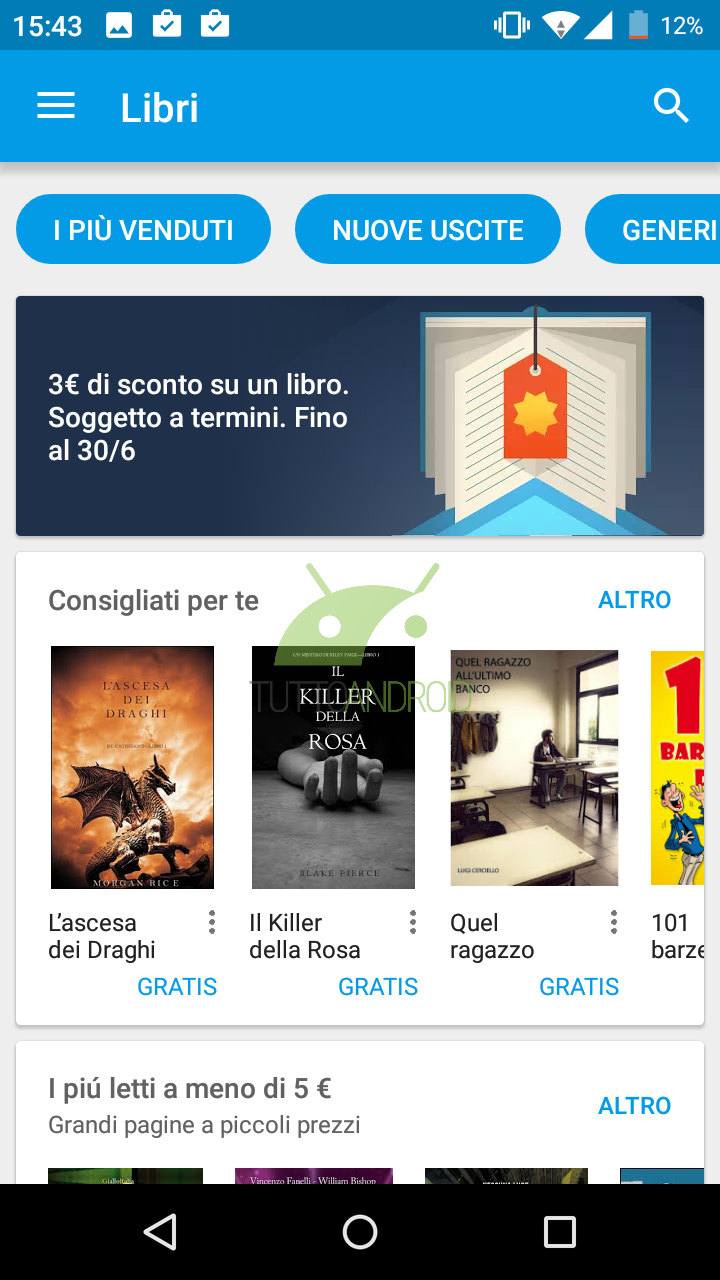Go back with the system back button

[x=160, y=1232]
